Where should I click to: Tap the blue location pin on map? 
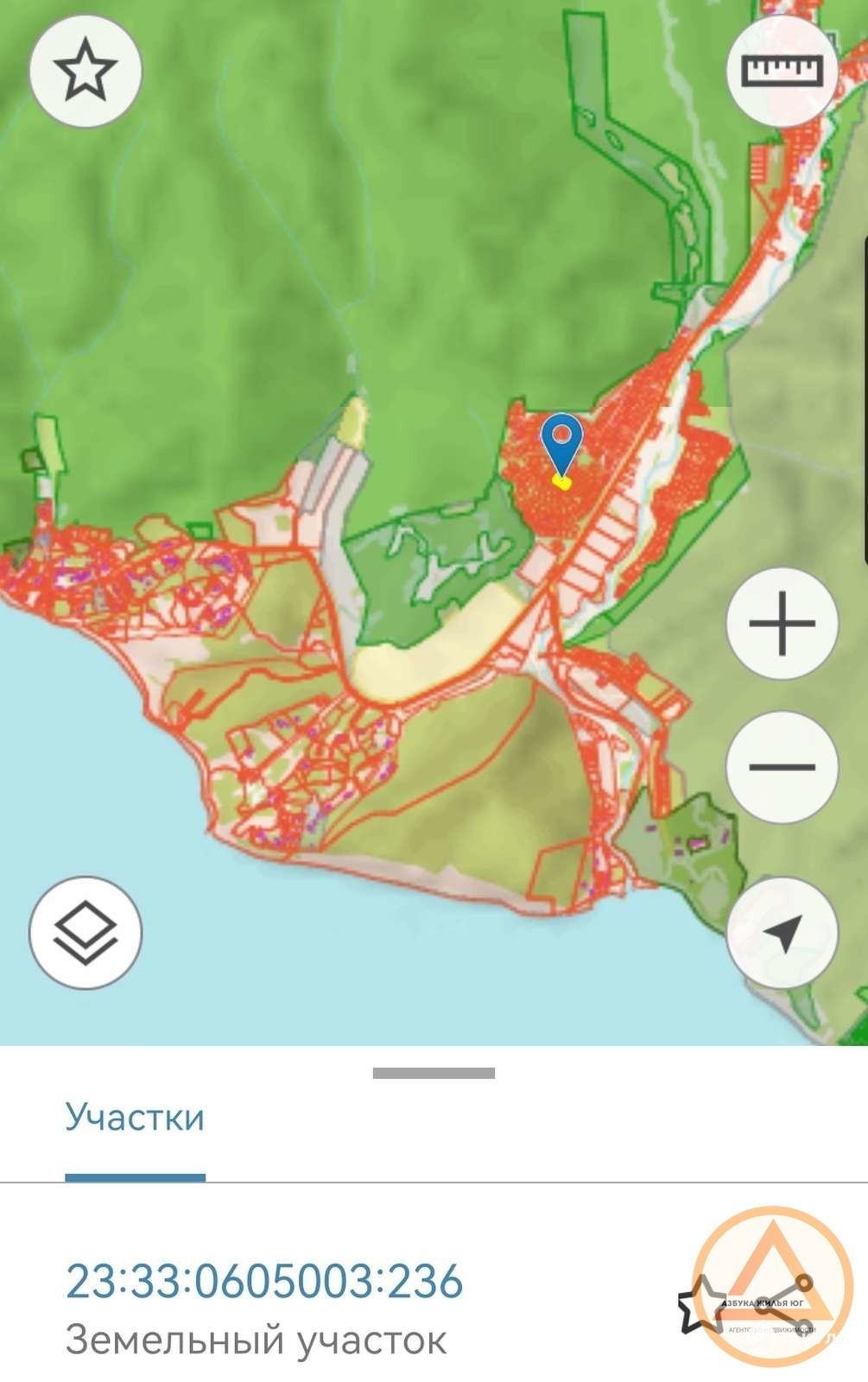click(561, 442)
